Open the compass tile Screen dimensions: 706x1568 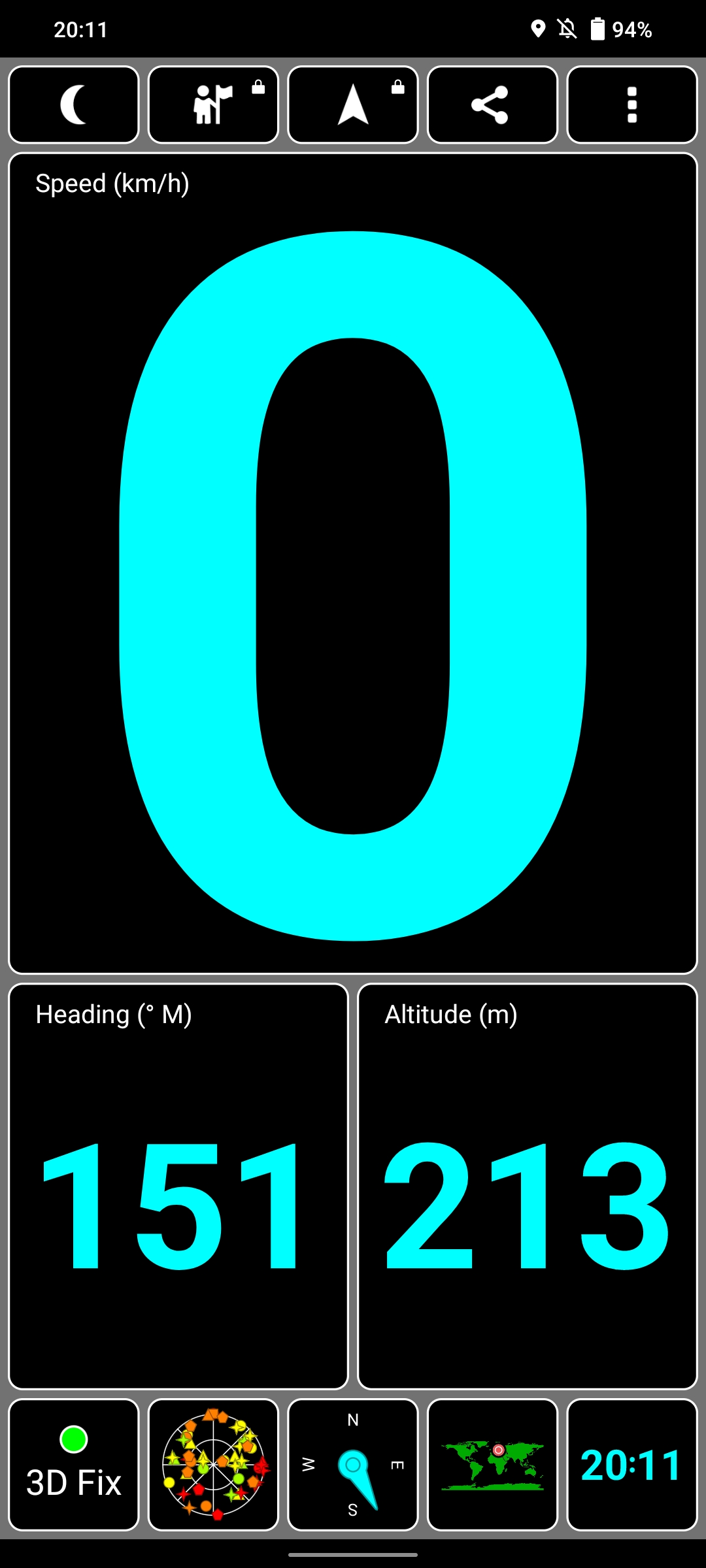click(353, 1465)
